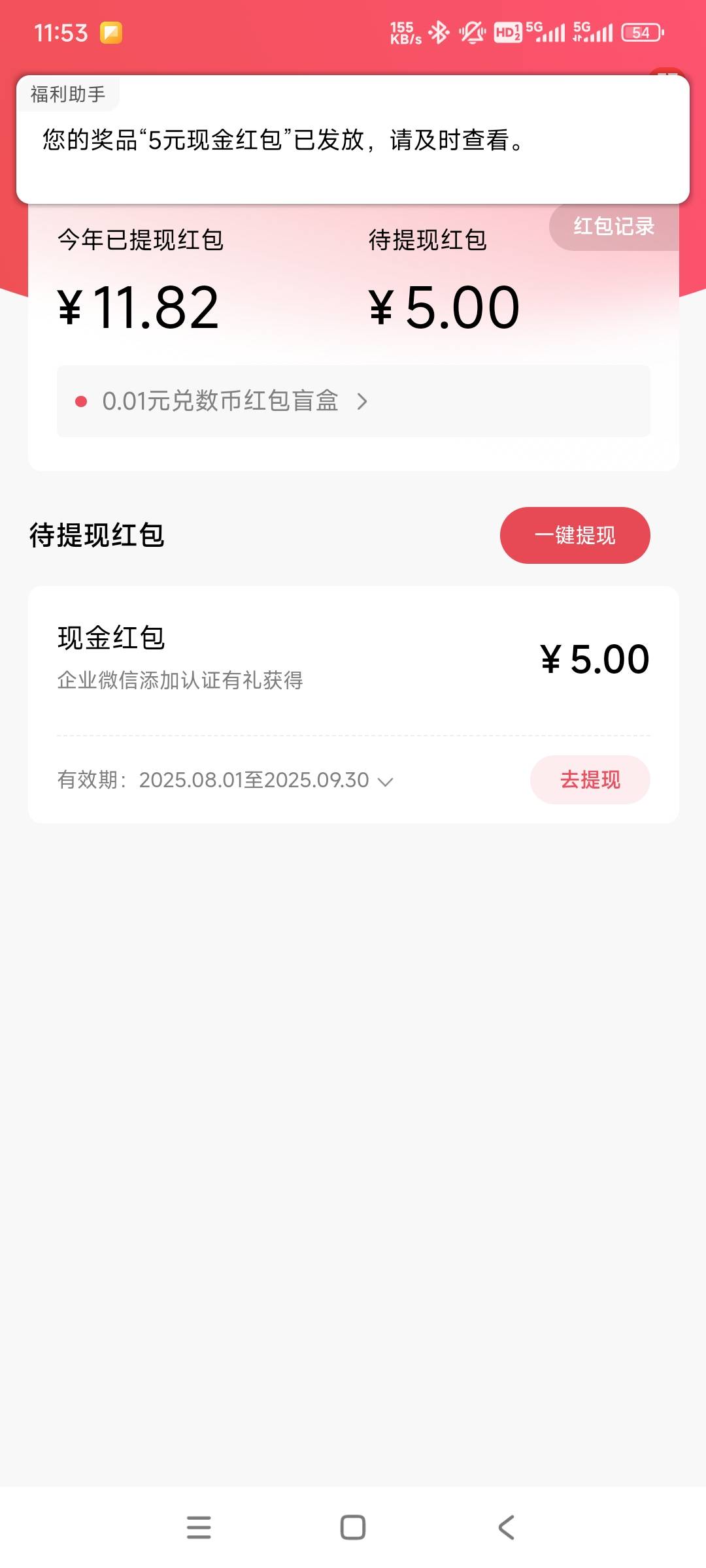Tap 去提现 on the 现金红包 card
This screenshot has width=706, height=1568.
(x=590, y=779)
